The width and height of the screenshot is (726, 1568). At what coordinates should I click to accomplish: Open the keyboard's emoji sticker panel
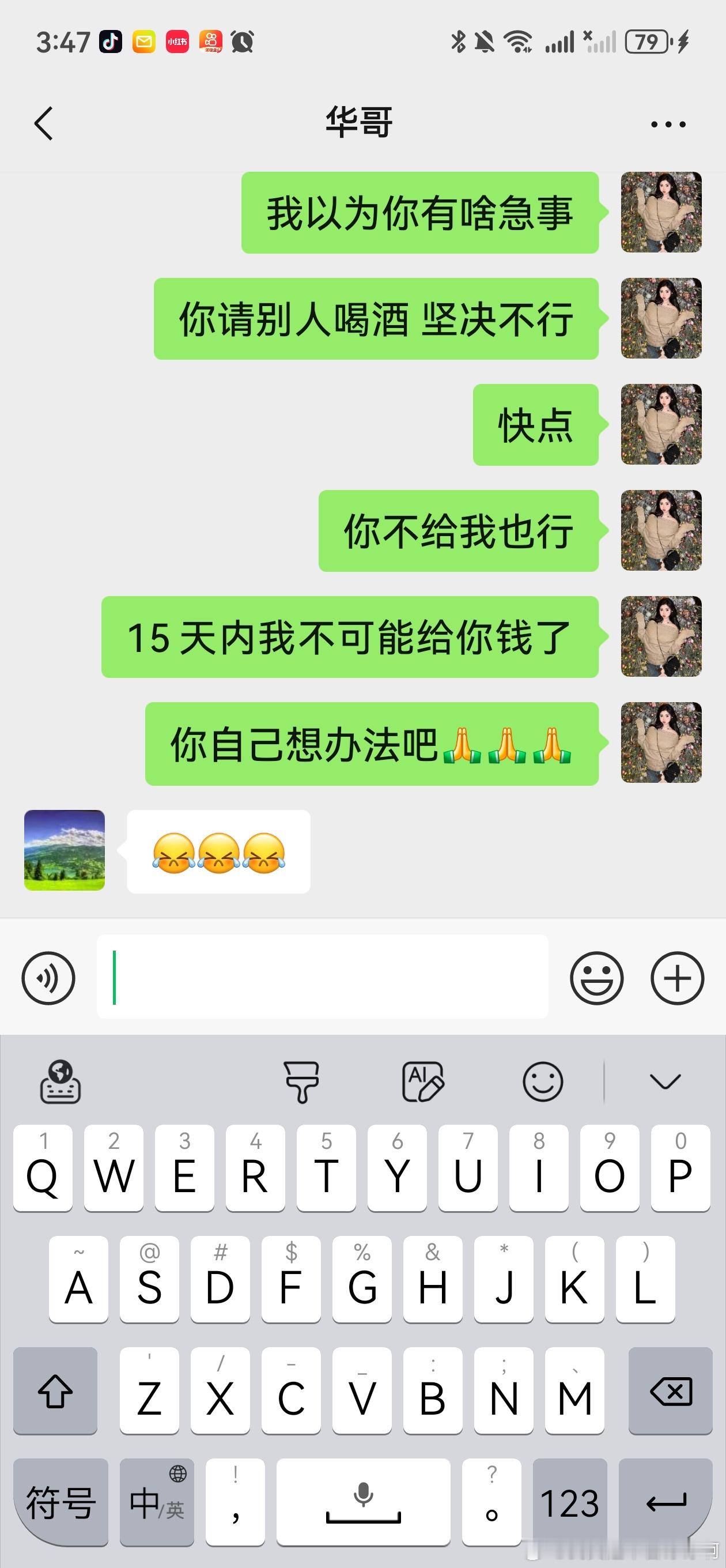pyautogui.click(x=542, y=1082)
